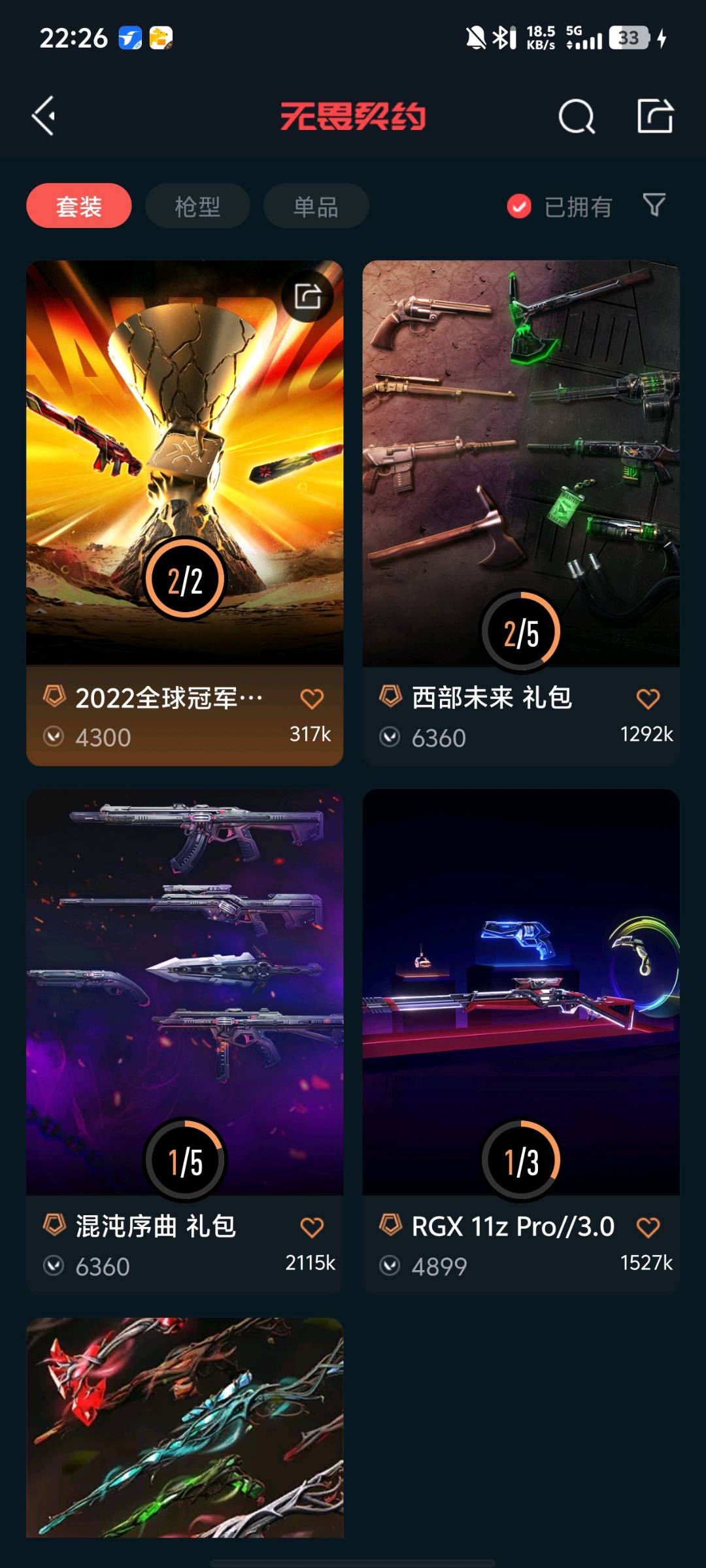Viewport: 706px width, 1568px height.
Task: Favorite the RGX 11z Pro//3.0 bundle
Action: pos(648,1227)
